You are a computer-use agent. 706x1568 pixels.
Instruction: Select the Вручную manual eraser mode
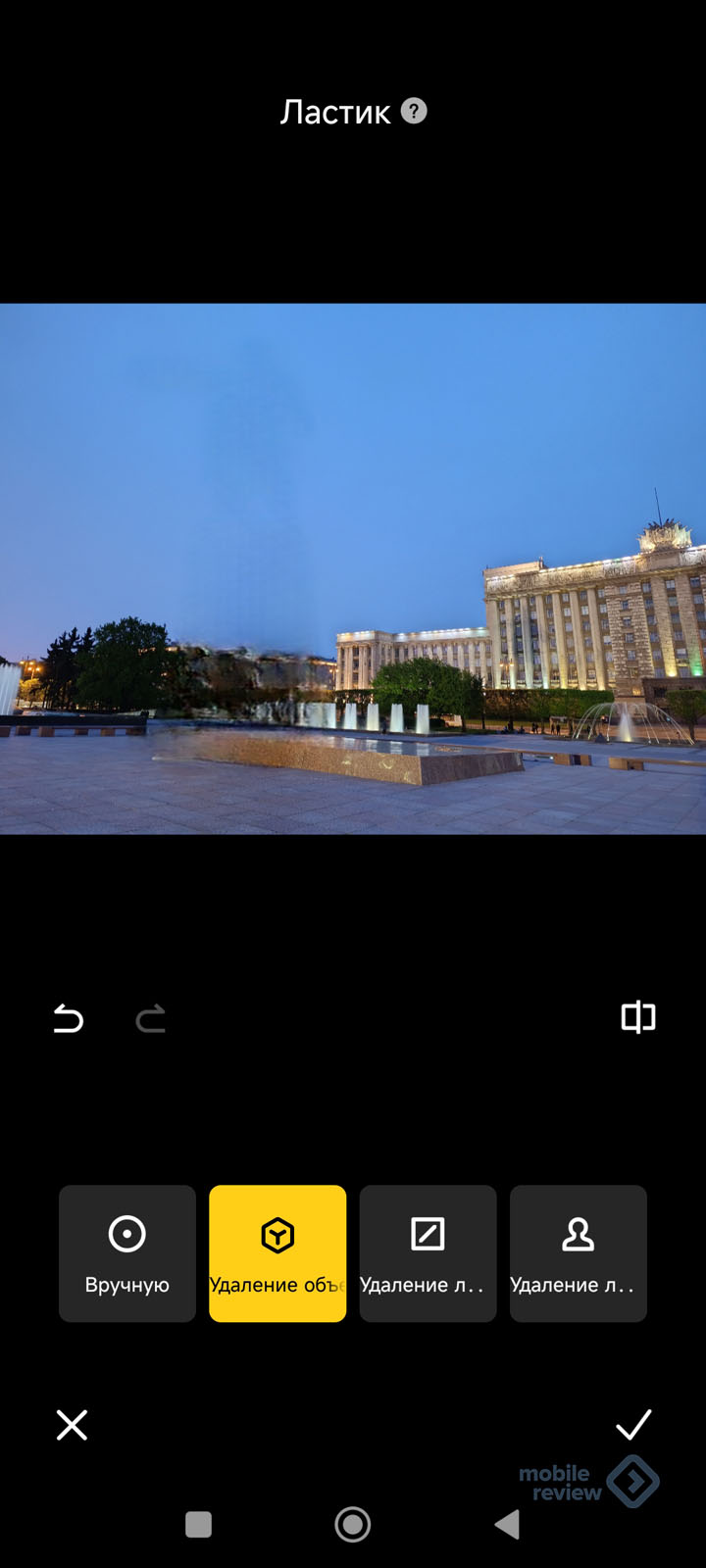(127, 1253)
